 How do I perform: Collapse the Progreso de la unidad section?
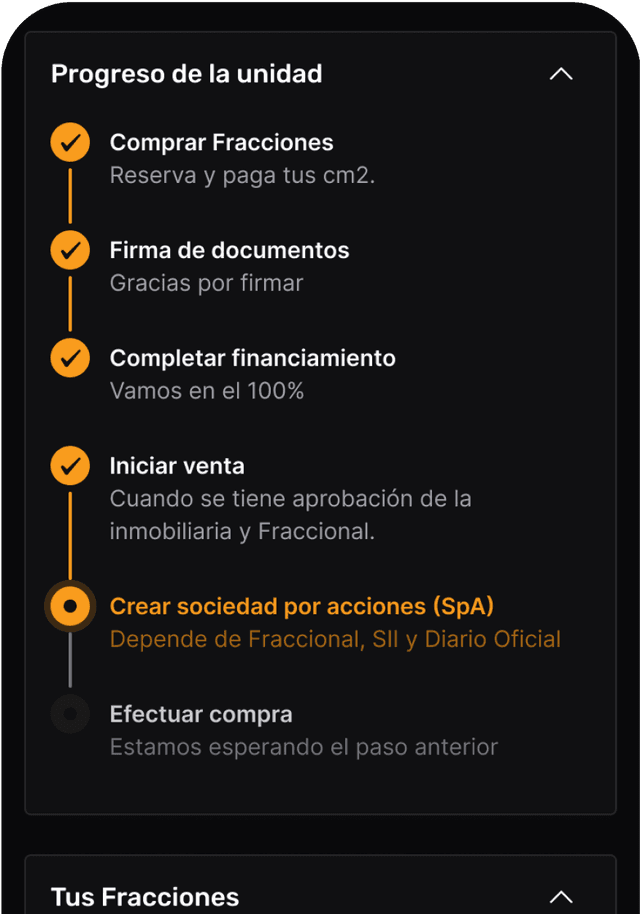click(561, 74)
